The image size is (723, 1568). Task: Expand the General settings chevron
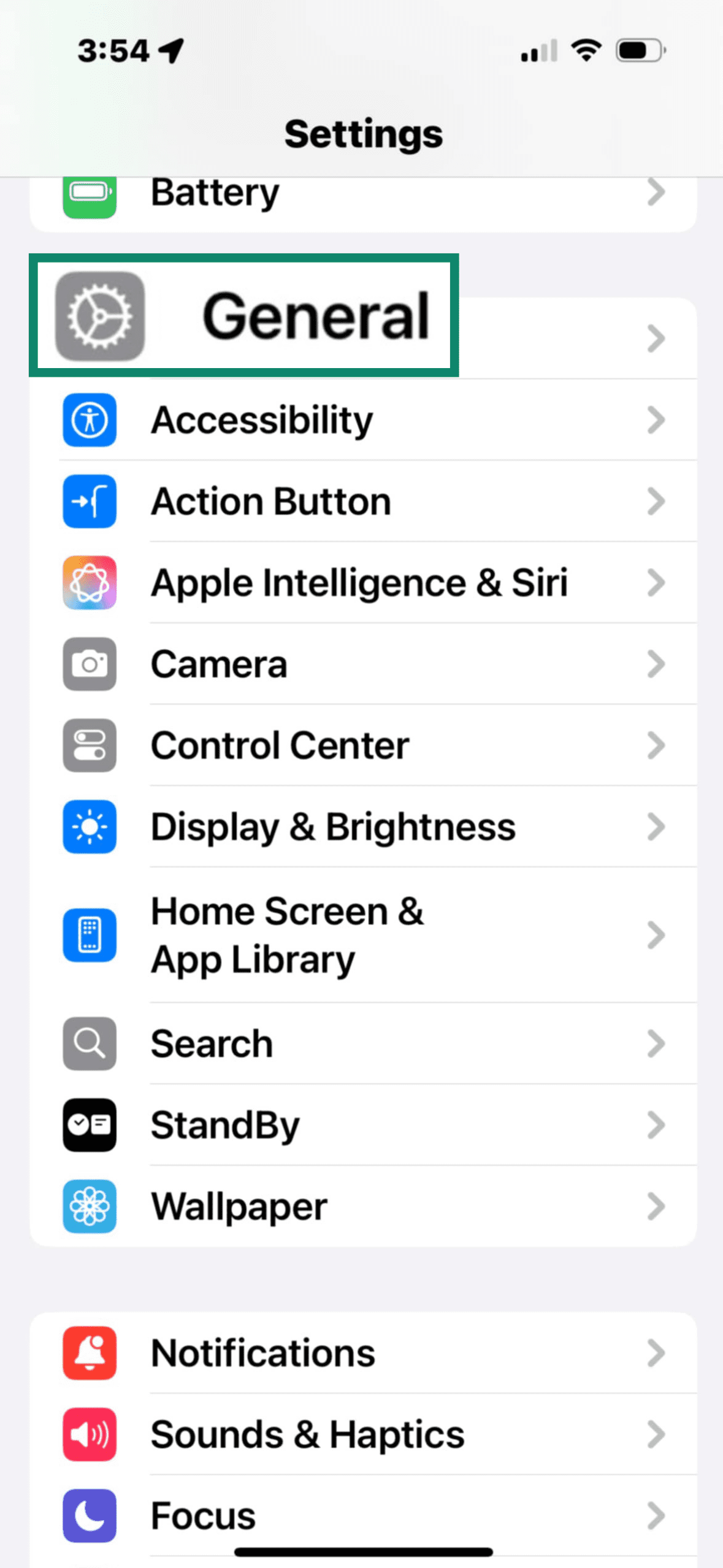(x=656, y=339)
